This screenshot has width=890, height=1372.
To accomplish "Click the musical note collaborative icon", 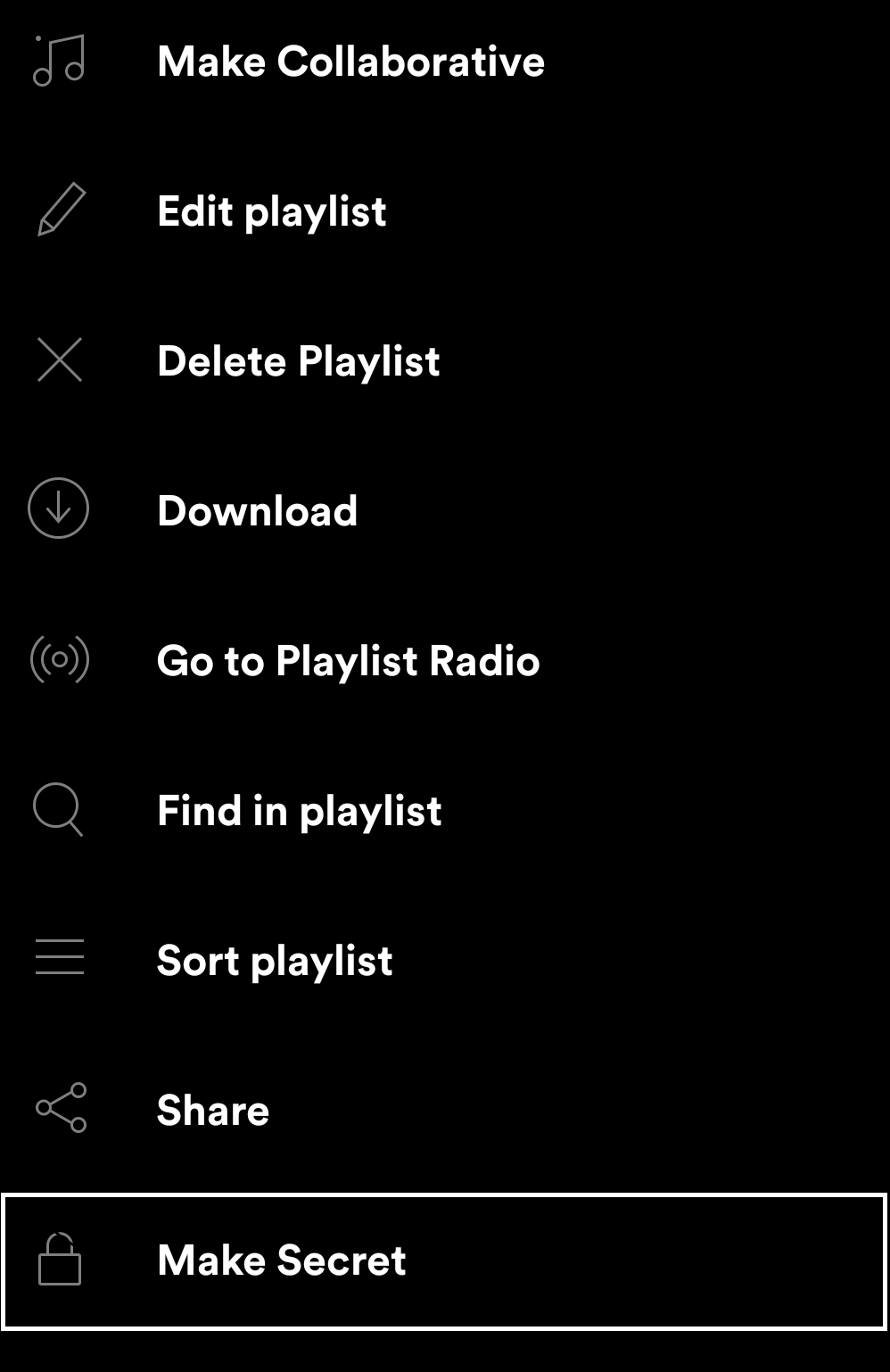I will (x=59, y=61).
